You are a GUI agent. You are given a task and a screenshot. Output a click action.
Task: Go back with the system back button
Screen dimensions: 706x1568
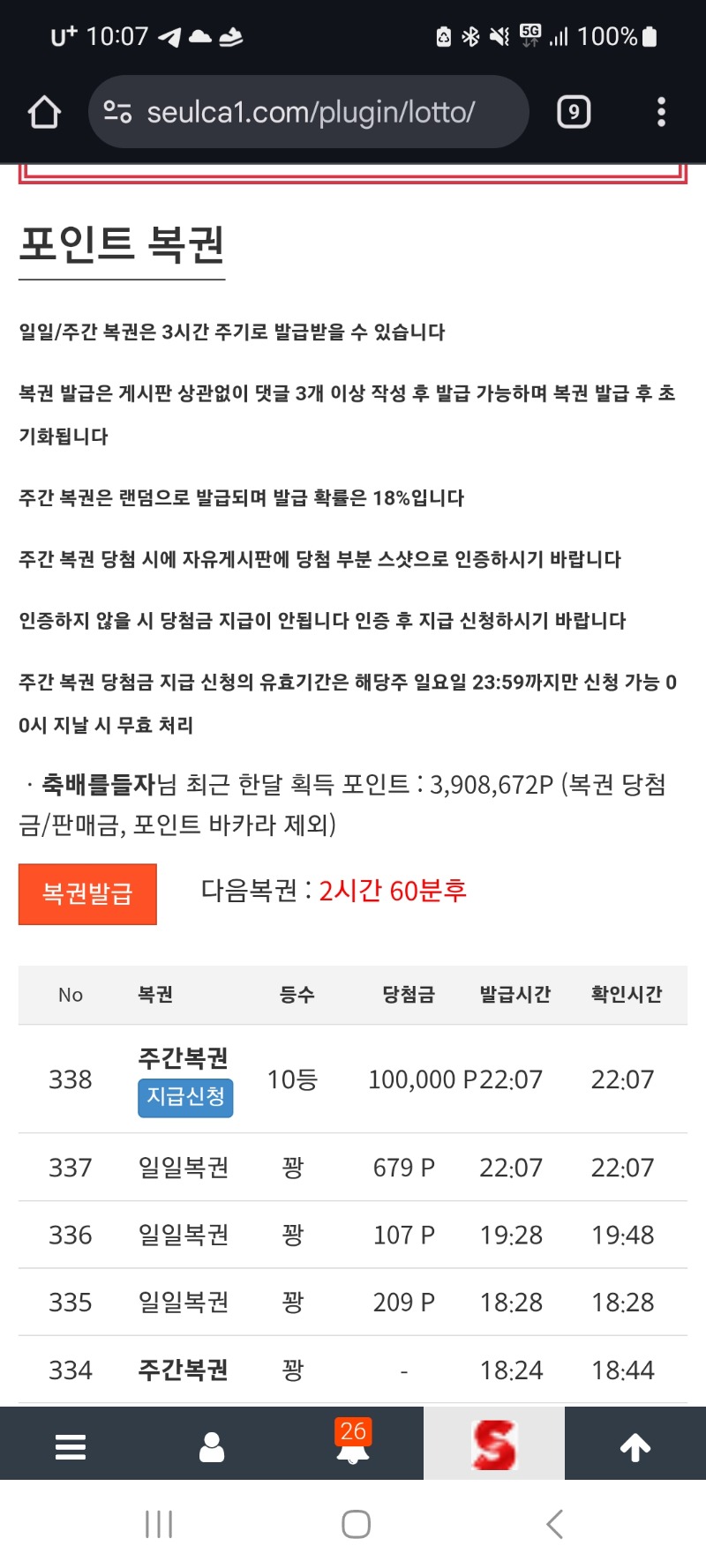point(554,1524)
